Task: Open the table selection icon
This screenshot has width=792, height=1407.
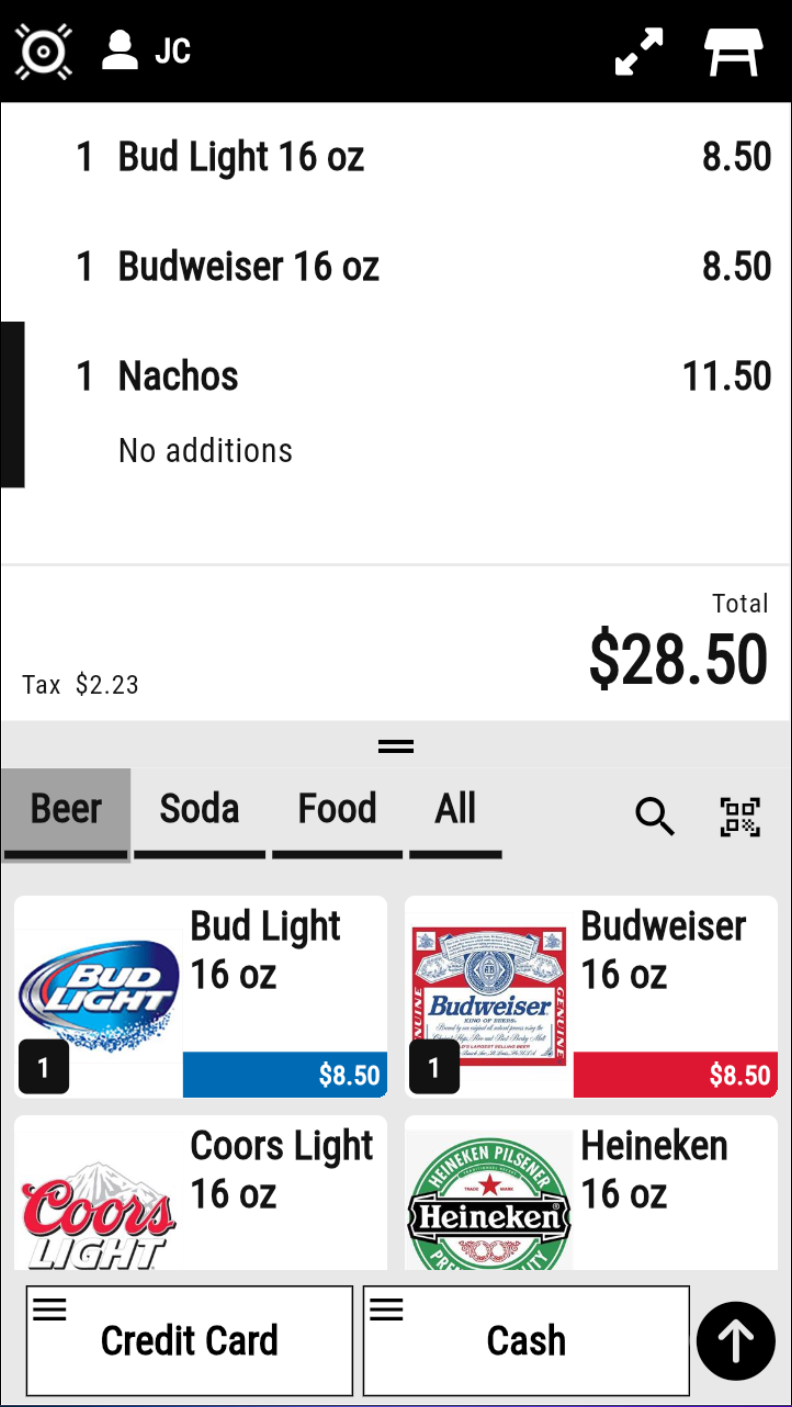Action: click(x=733, y=51)
